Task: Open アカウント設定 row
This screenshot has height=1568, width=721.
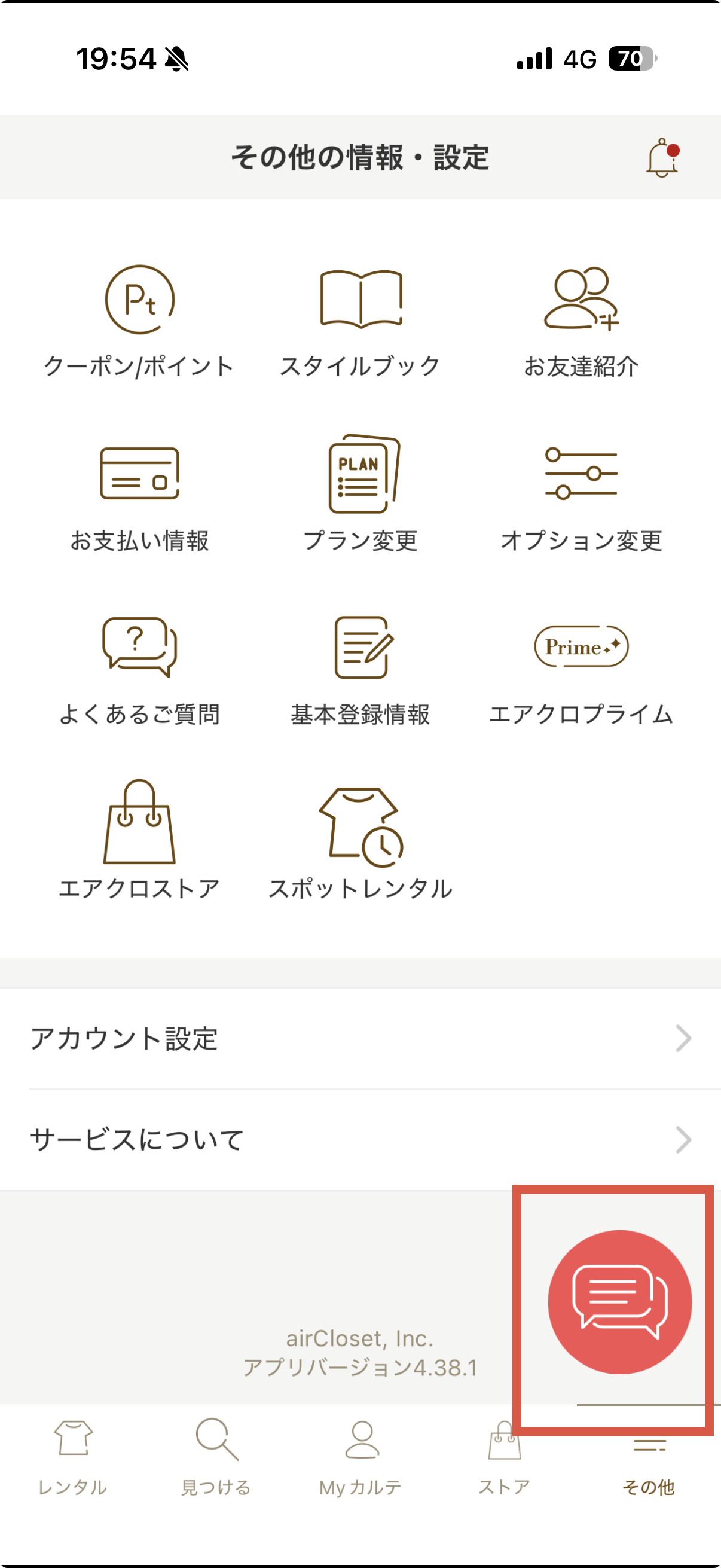Action: pyautogui.click(x=360, y=1038)
